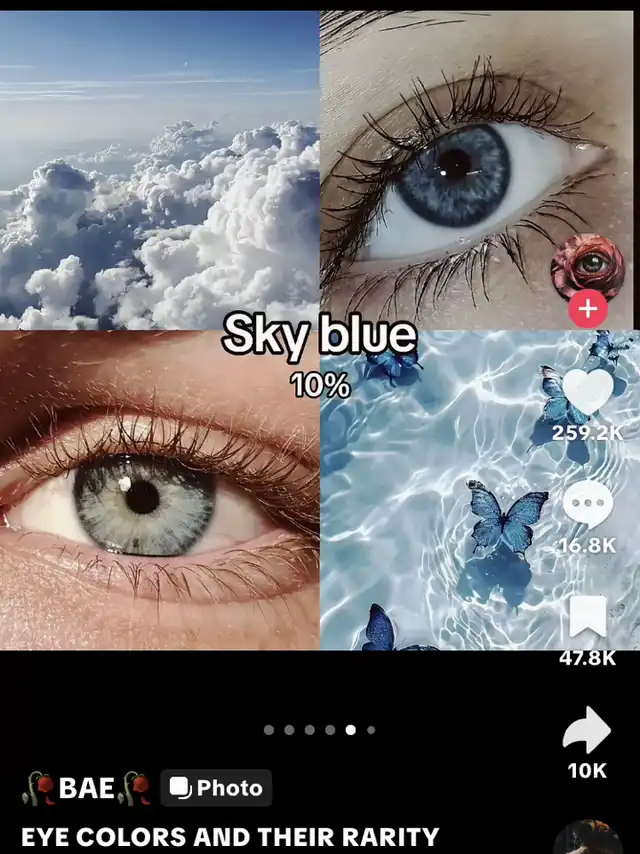Open the BAE username profile
This screenshot has width=640, height=854.
point(86,788)
